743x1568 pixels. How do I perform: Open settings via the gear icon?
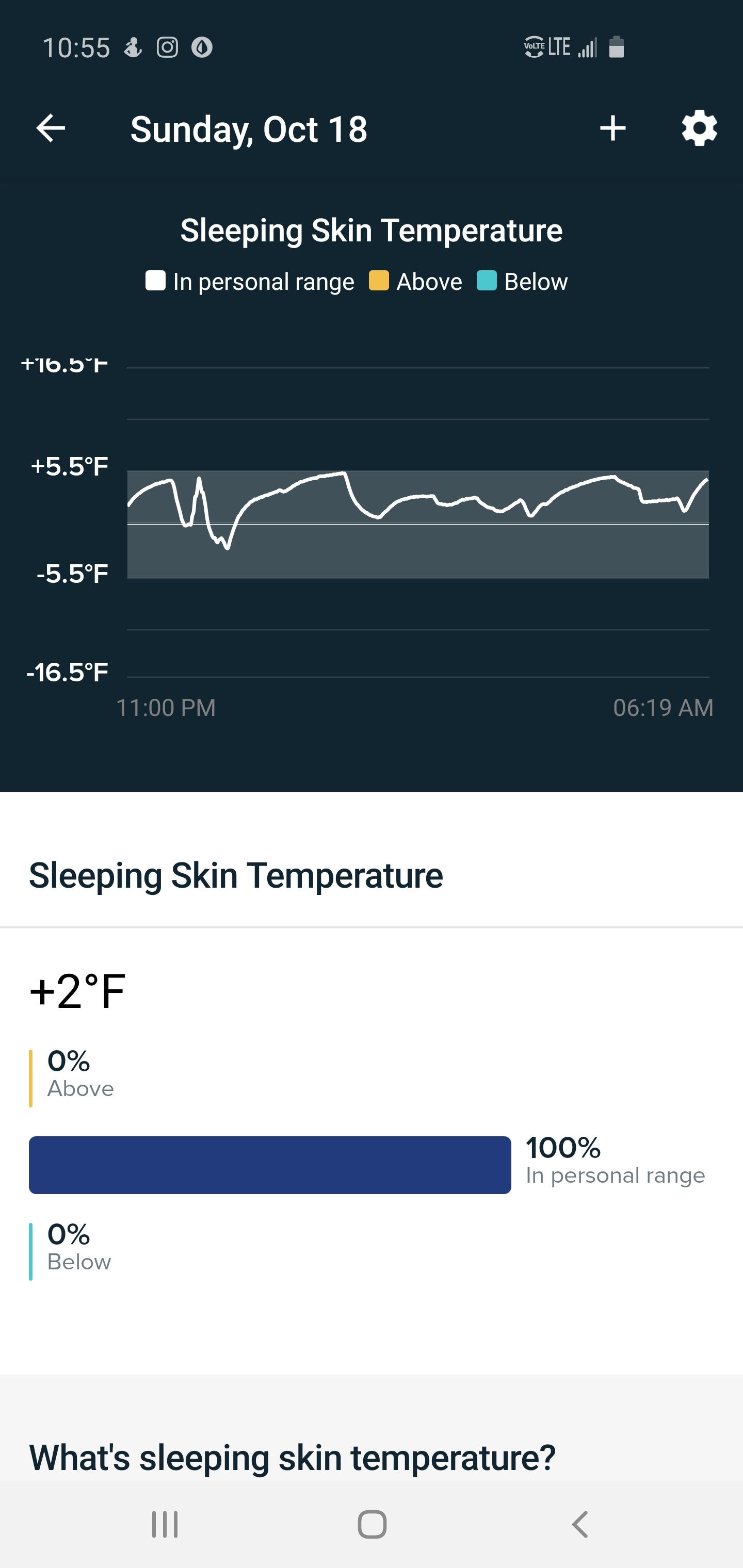699,128
